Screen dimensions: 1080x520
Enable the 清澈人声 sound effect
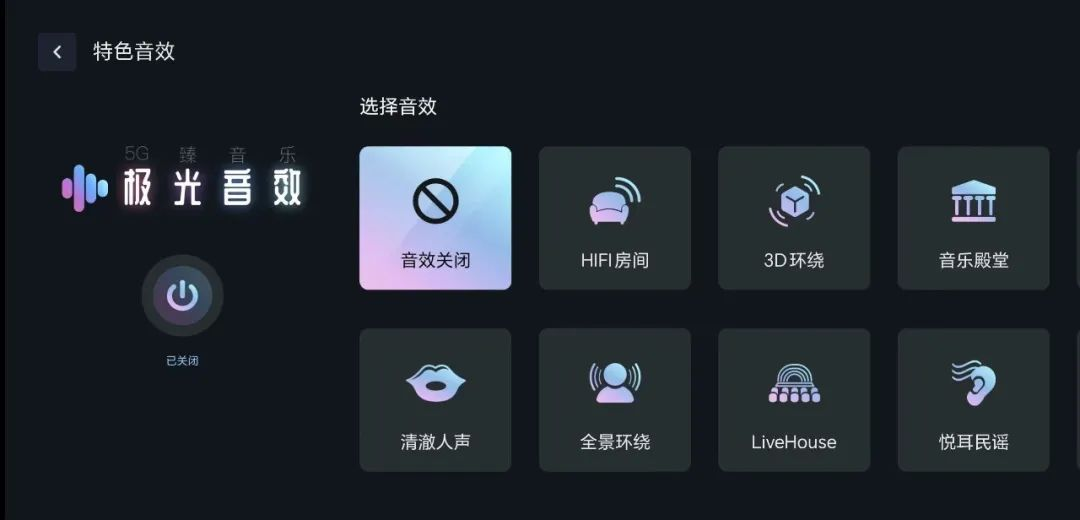[435, 400]
